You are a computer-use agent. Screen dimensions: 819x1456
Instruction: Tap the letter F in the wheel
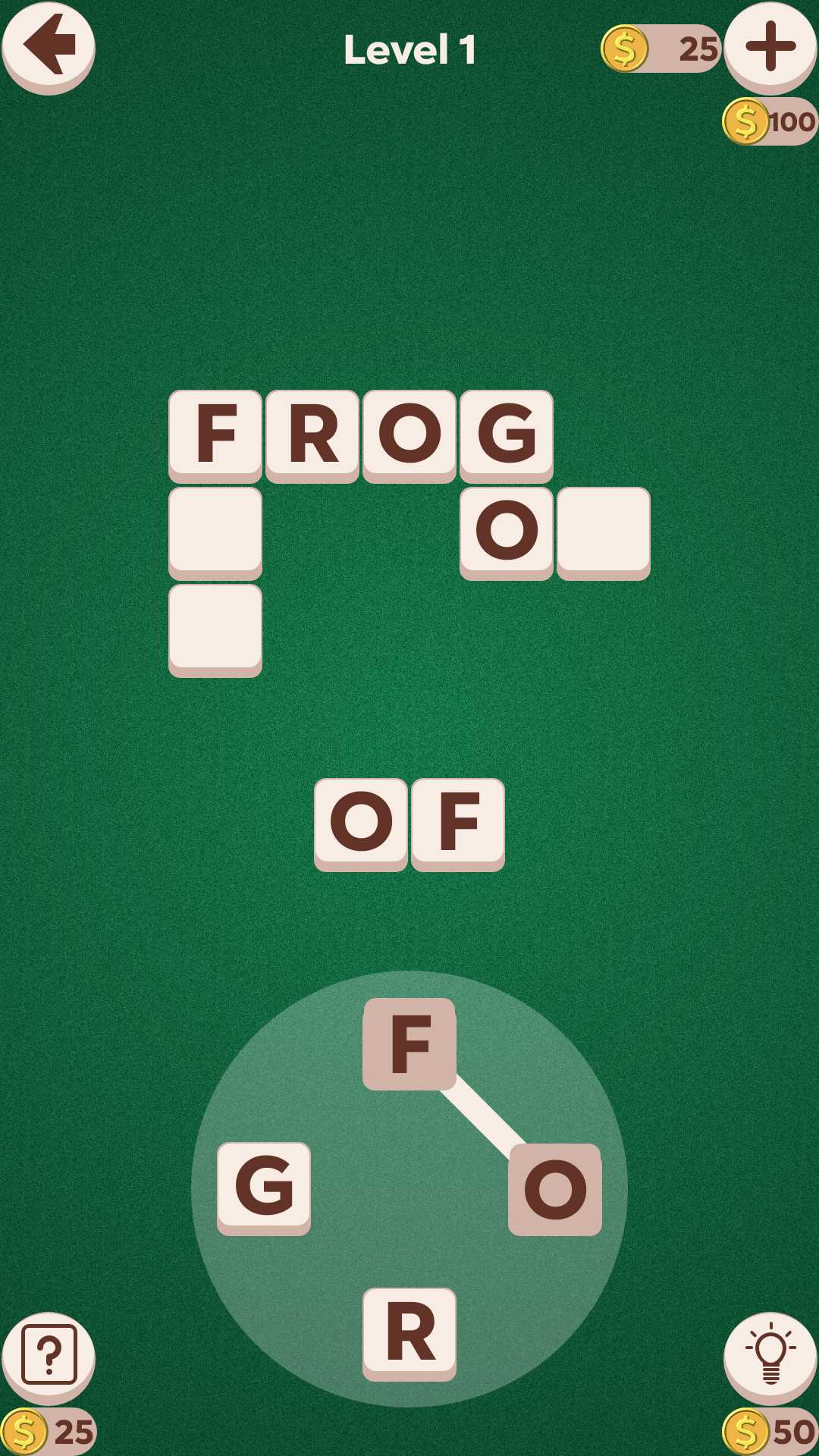[x=409, y=1044]
